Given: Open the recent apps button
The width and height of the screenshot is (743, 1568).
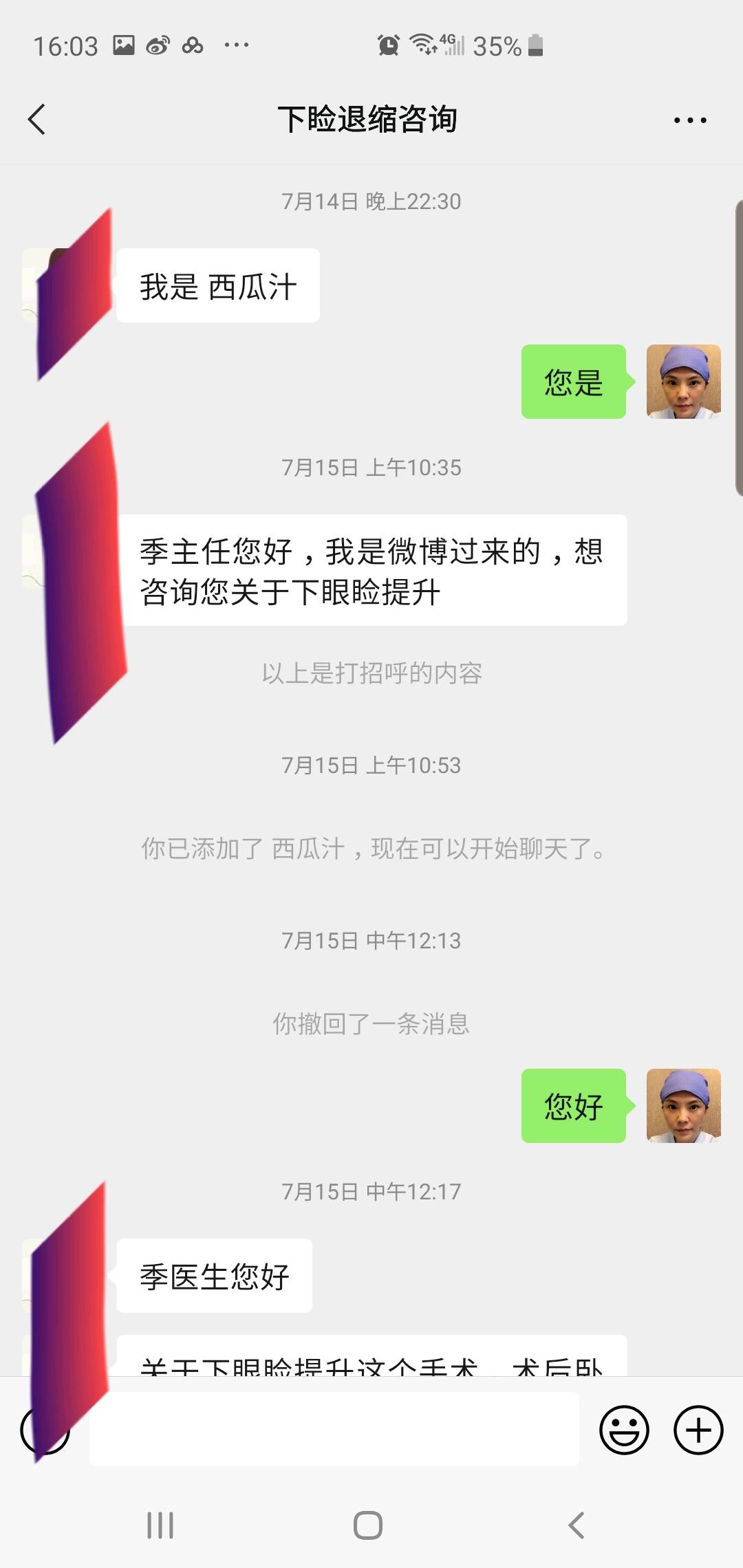Looking at the screenshot, I should pos(160,1525).
